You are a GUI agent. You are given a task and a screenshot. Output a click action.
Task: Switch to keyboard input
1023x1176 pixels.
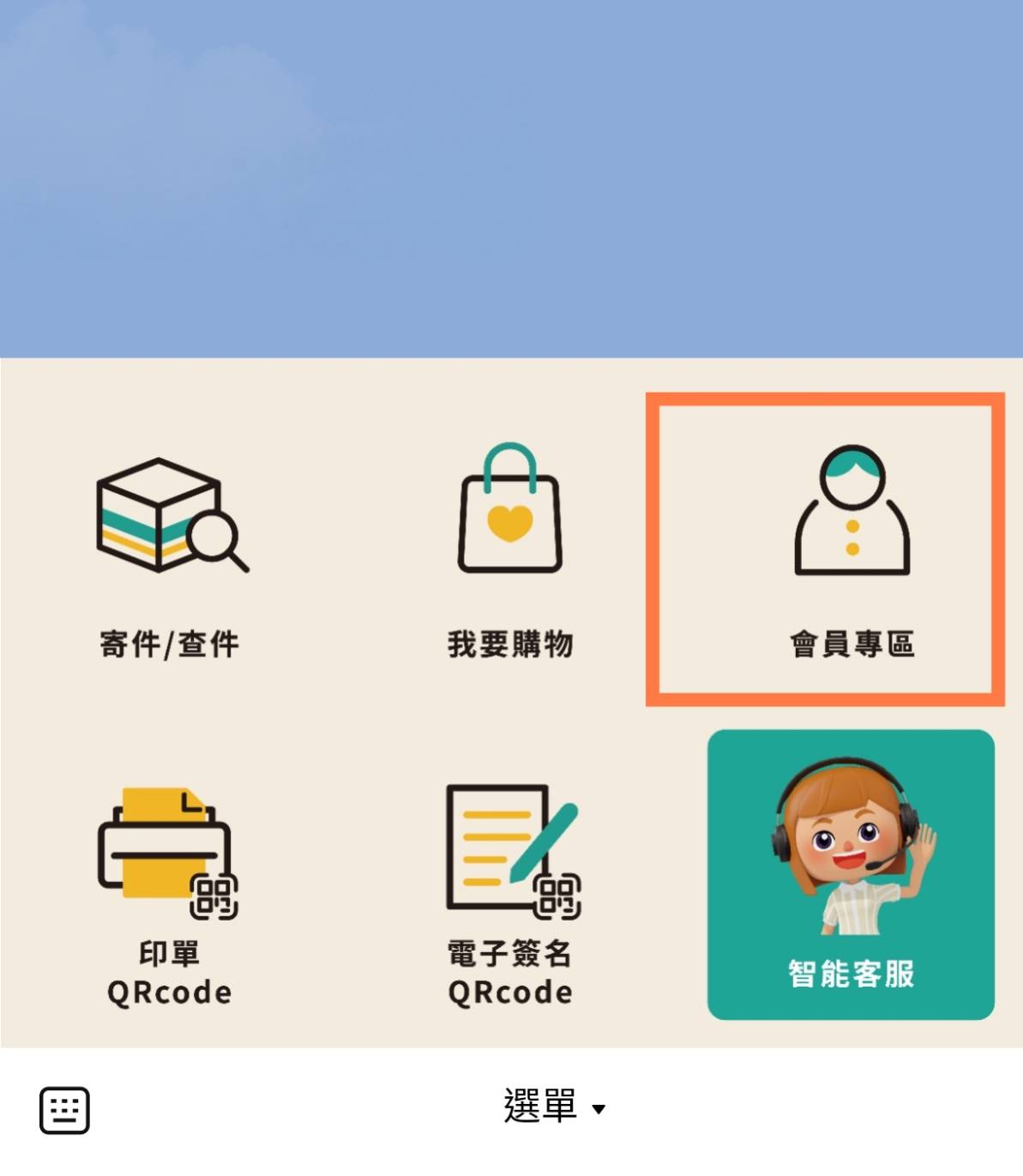coord(64,1110)
